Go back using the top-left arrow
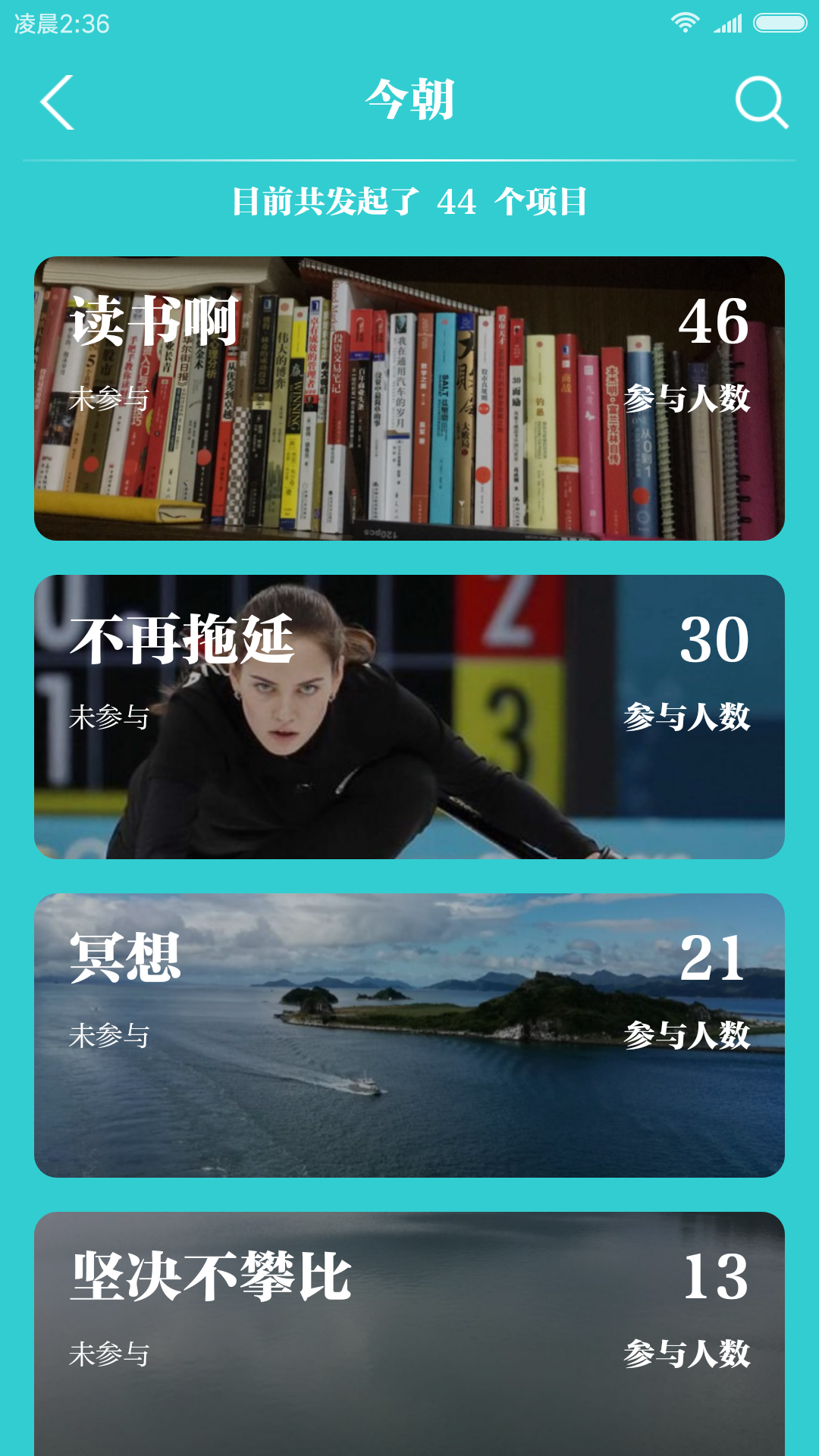 58,102
